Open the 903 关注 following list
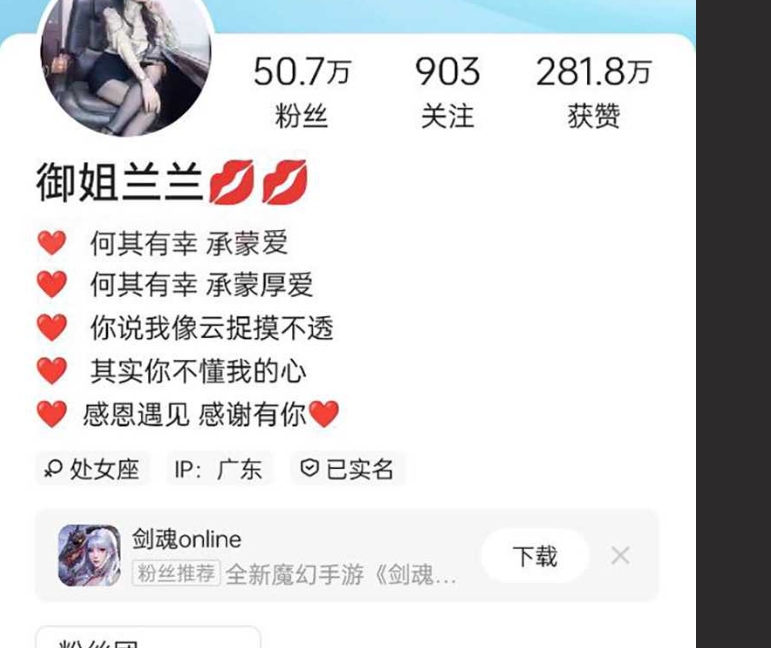The width and height of the screenshot is (771, 648). tap(447, 92)
